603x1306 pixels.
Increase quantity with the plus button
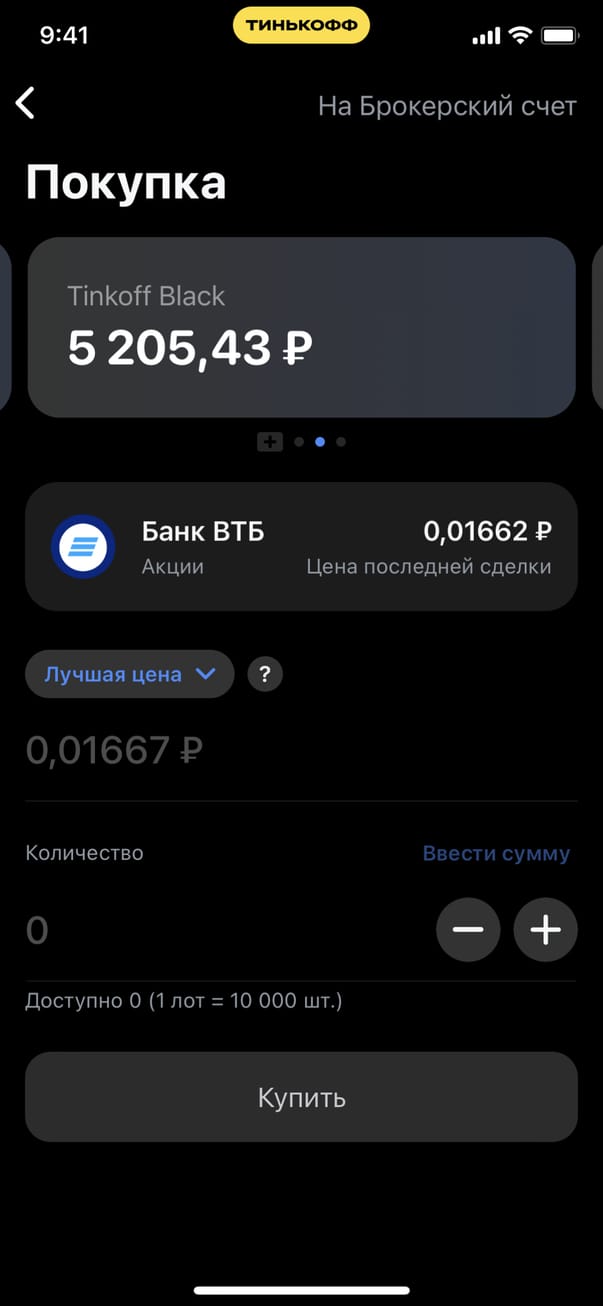(x=545, y=931)
